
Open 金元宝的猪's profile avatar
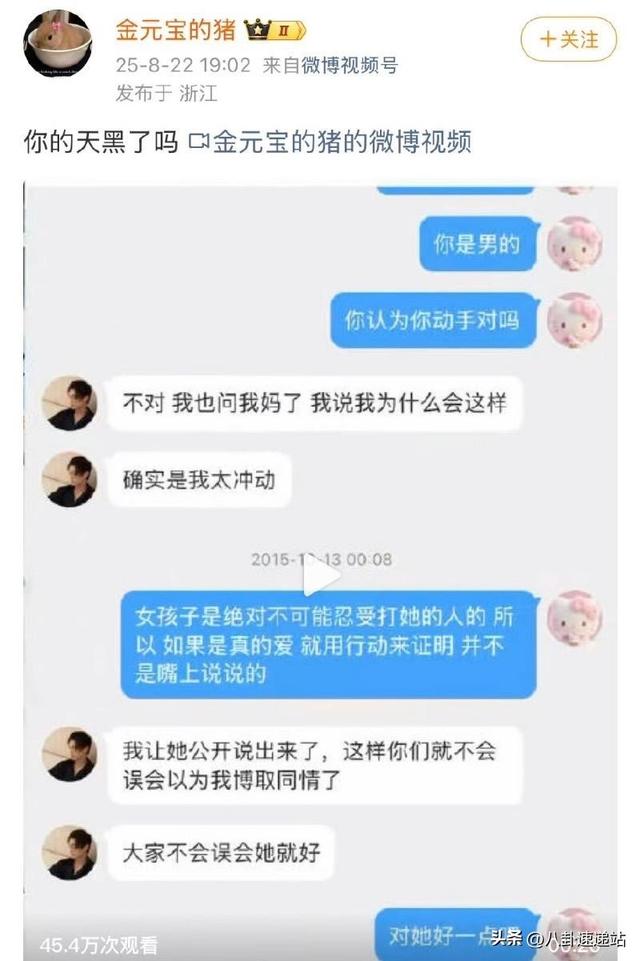(x=57, y=45)
